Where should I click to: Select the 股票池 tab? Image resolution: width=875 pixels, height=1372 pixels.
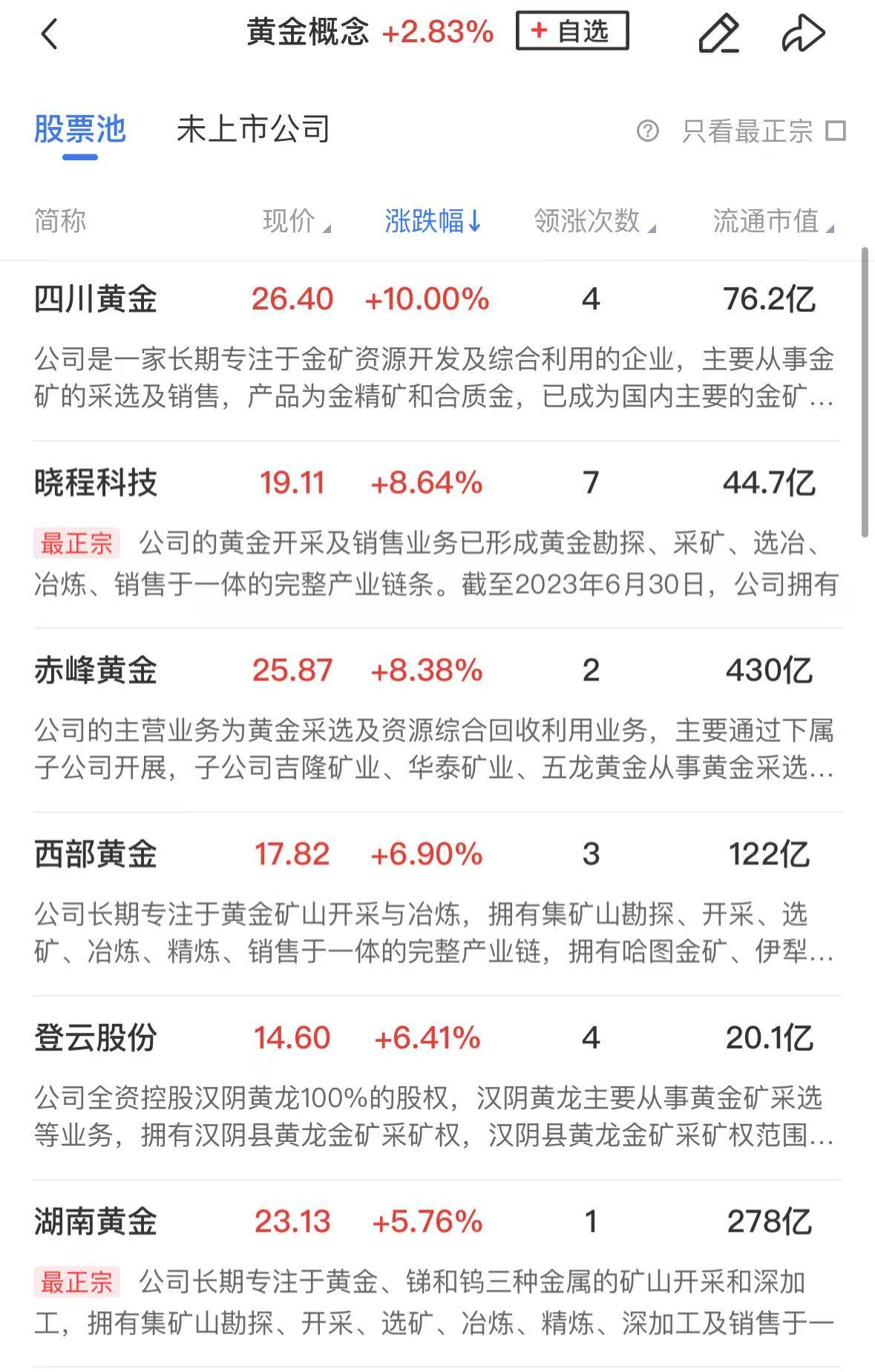coord(79,130)
